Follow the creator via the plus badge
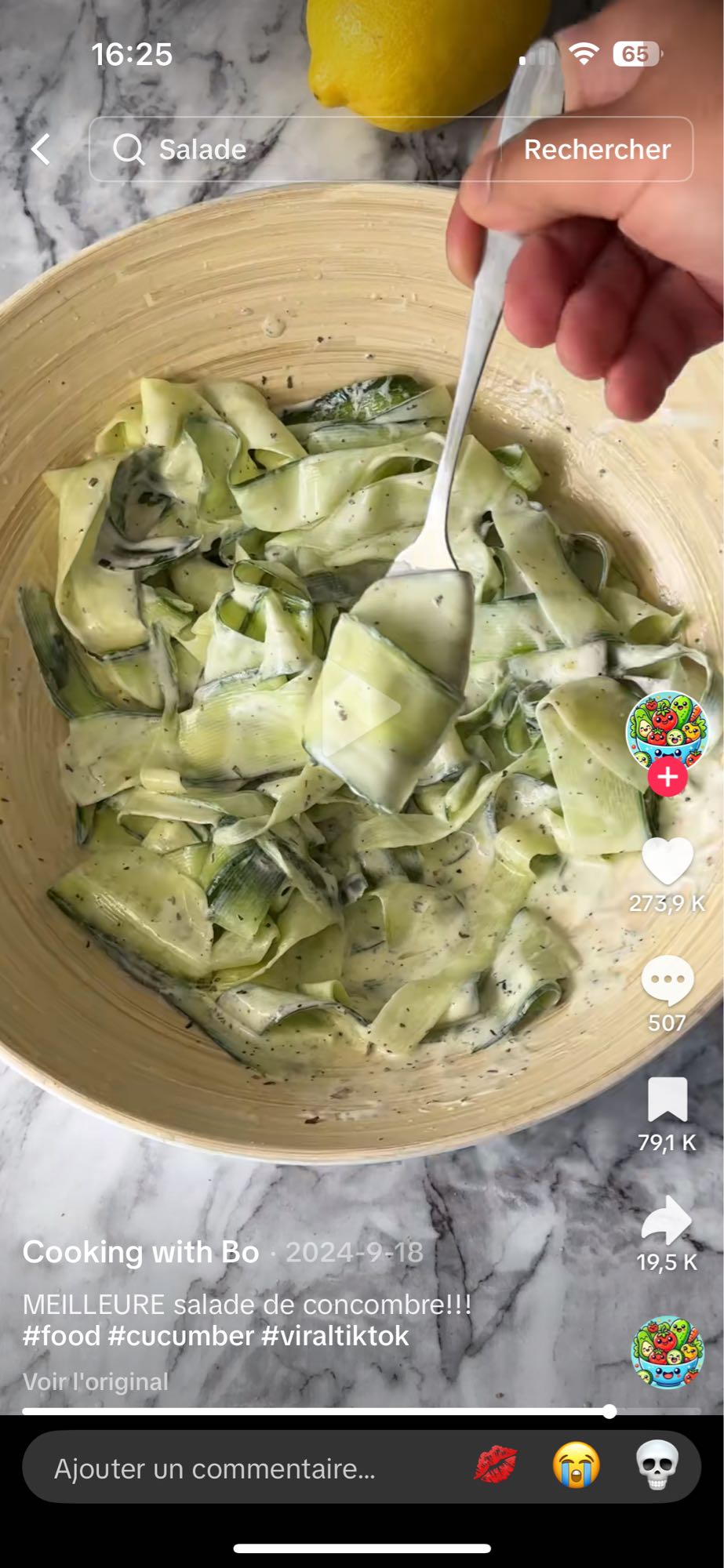This screenshot has width=724, height=1568. (x=668, y=779)
